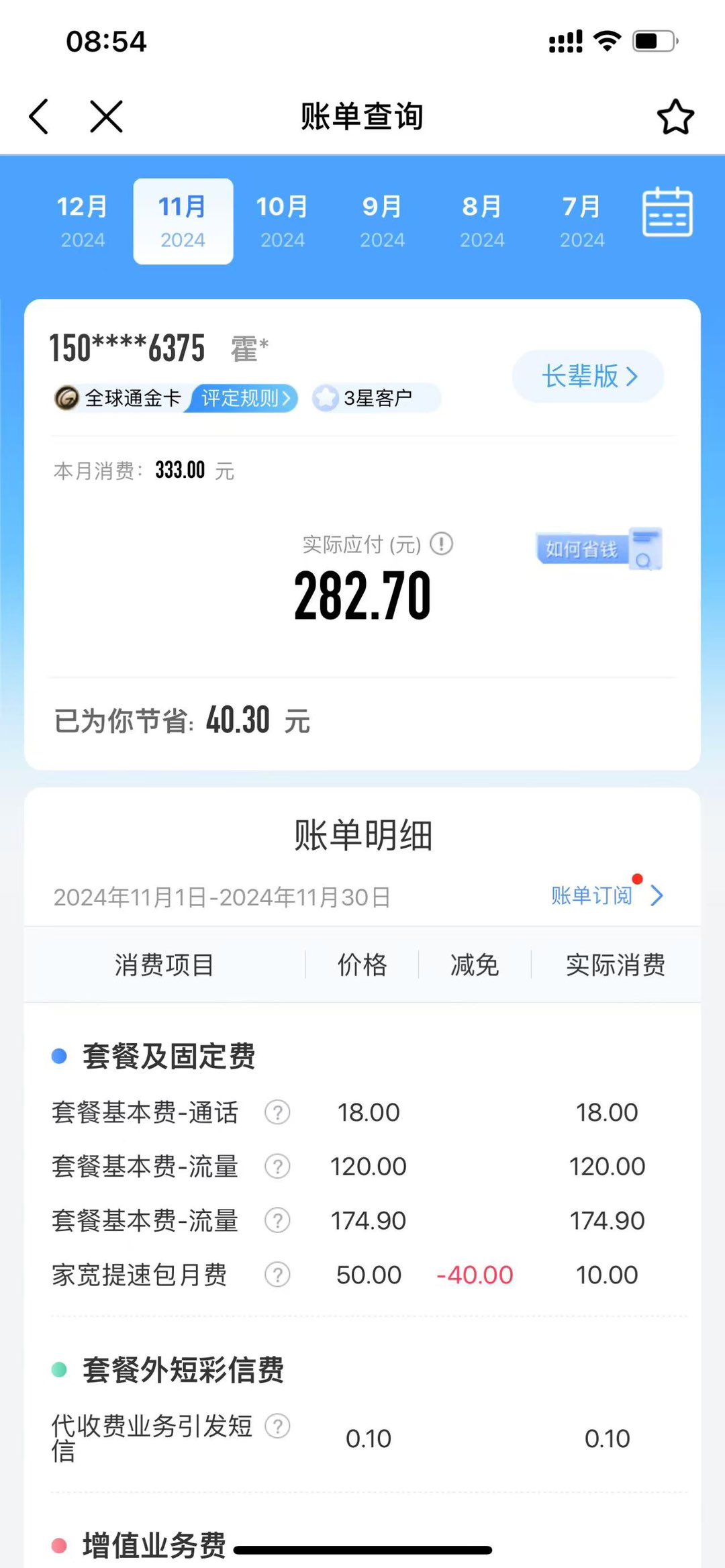Show help for the 120.00 套餐基本费-流量

pos(277,1167)
